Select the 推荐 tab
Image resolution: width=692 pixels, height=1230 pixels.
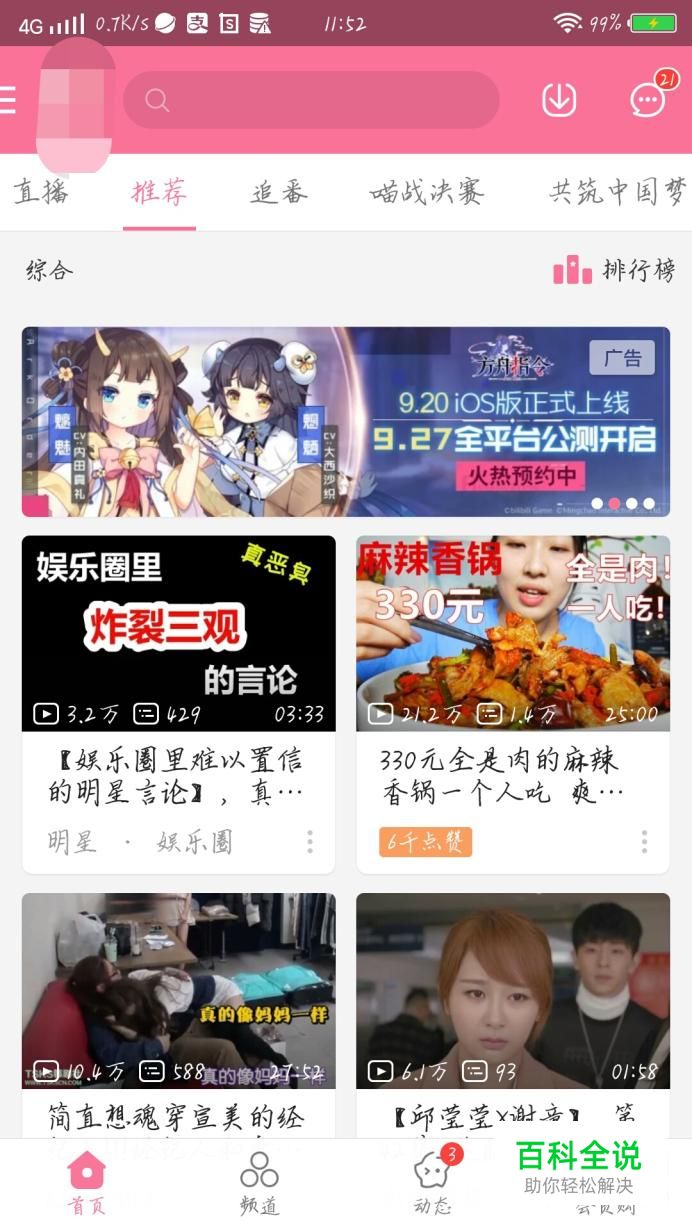pyautogui.click(x=159, y=192)
